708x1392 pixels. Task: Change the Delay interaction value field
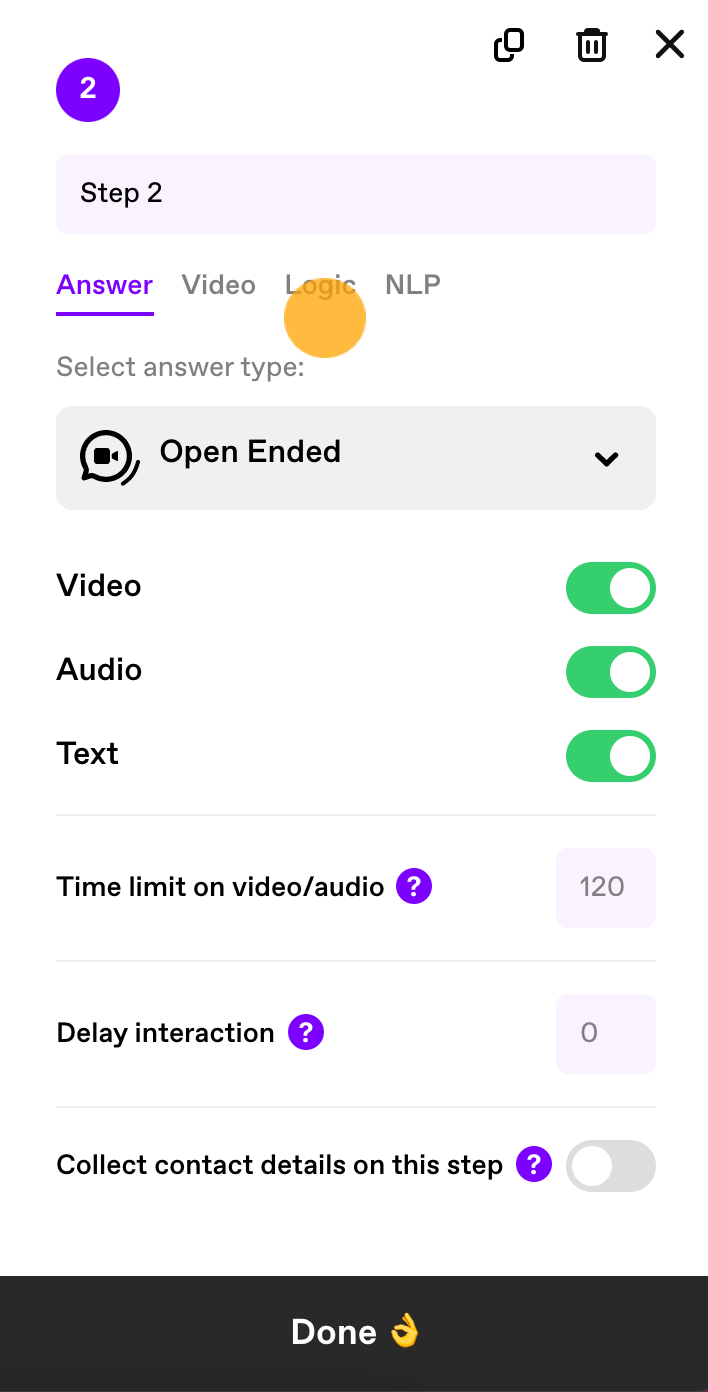606,1033
